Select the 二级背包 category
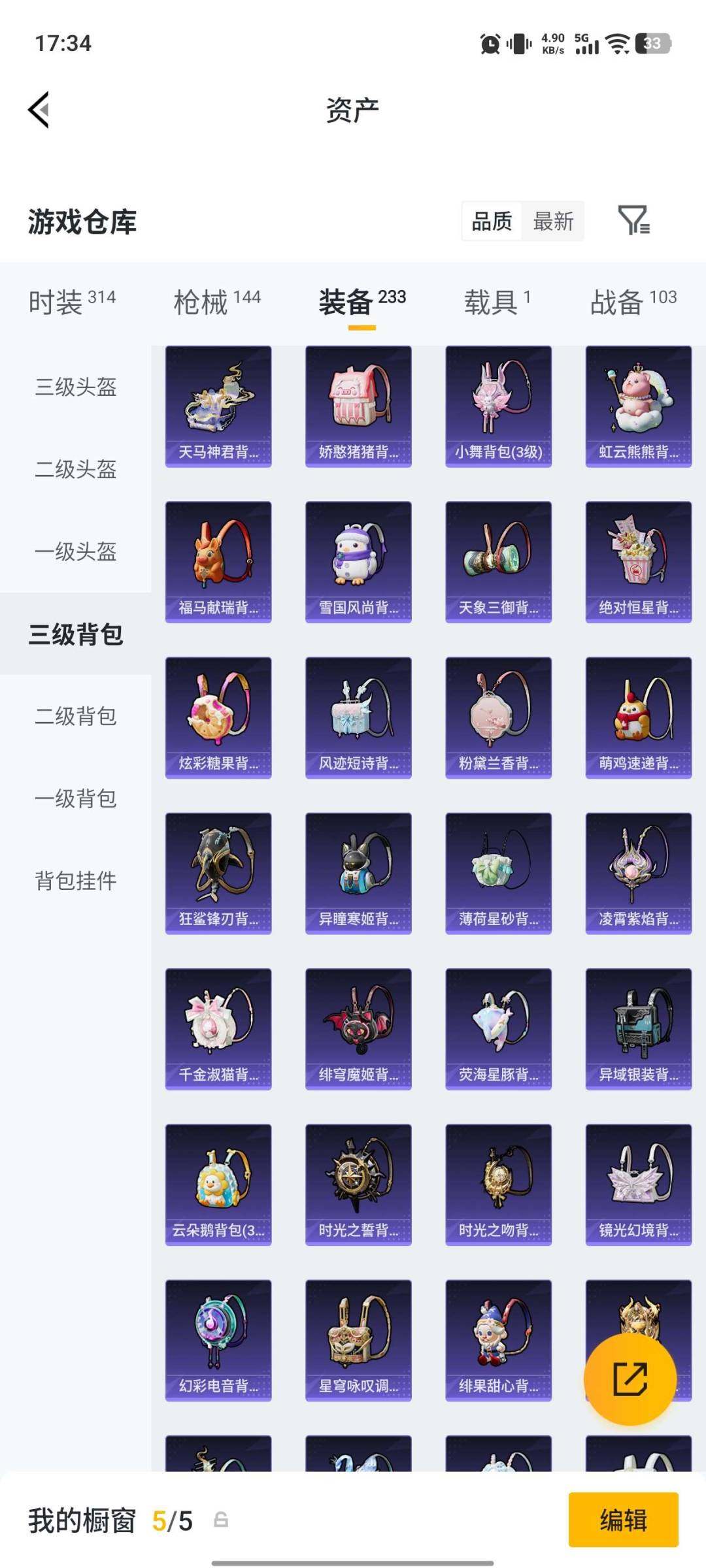 point(76,716)
